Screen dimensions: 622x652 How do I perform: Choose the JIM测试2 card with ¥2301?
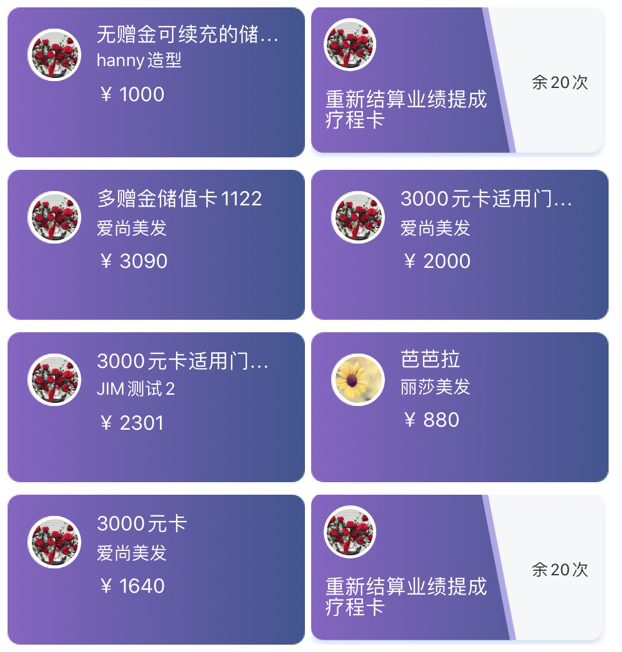[156, 406]
